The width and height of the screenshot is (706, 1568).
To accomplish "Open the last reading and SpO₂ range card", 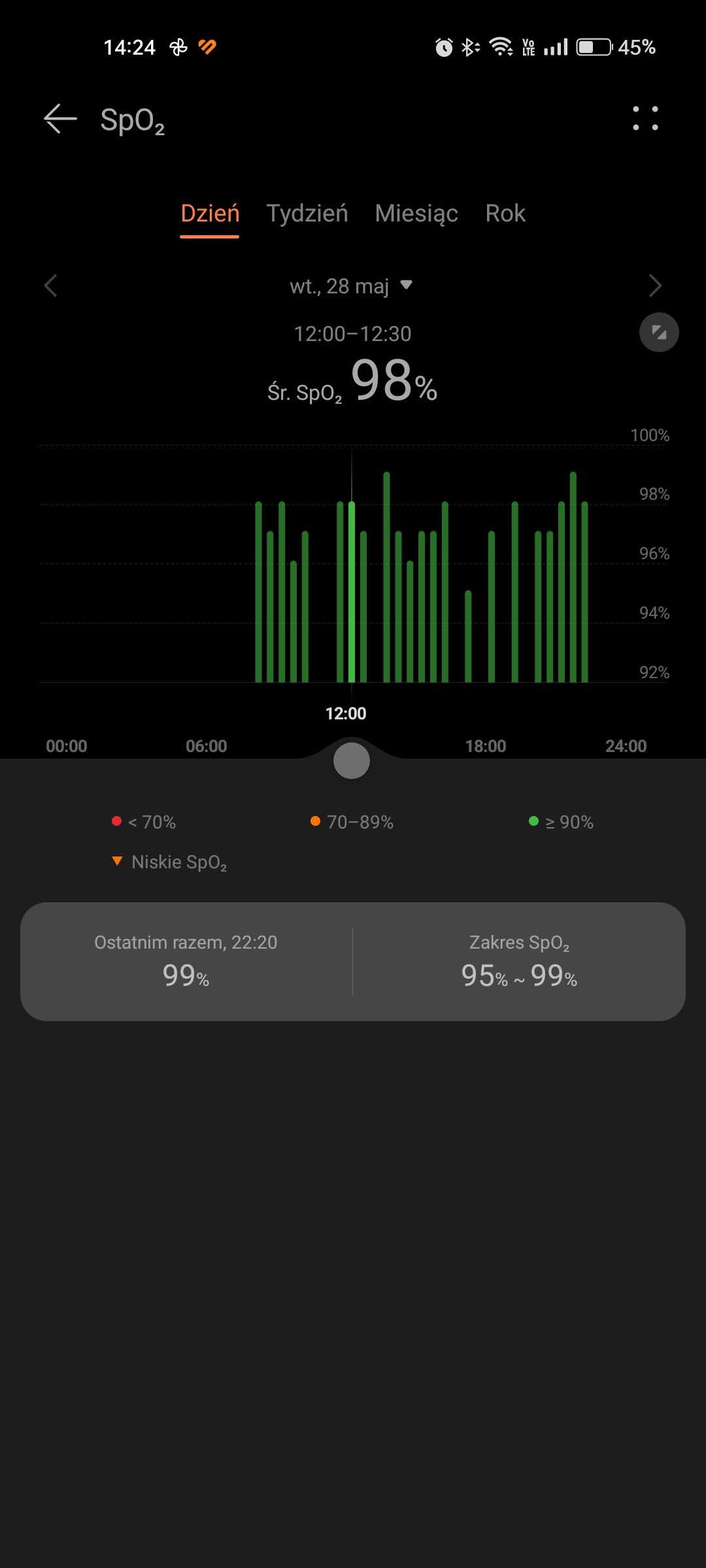I will (353, 962).
